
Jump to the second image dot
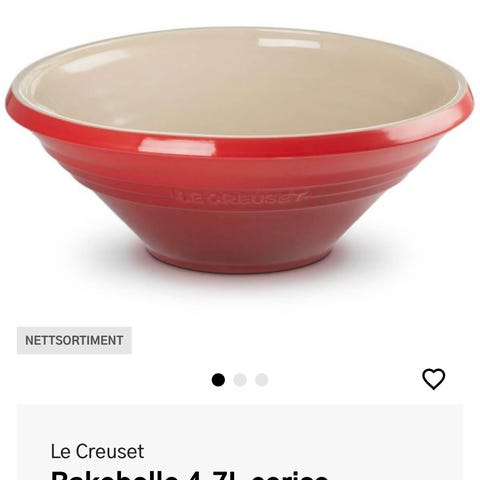[x=240, y=380]
